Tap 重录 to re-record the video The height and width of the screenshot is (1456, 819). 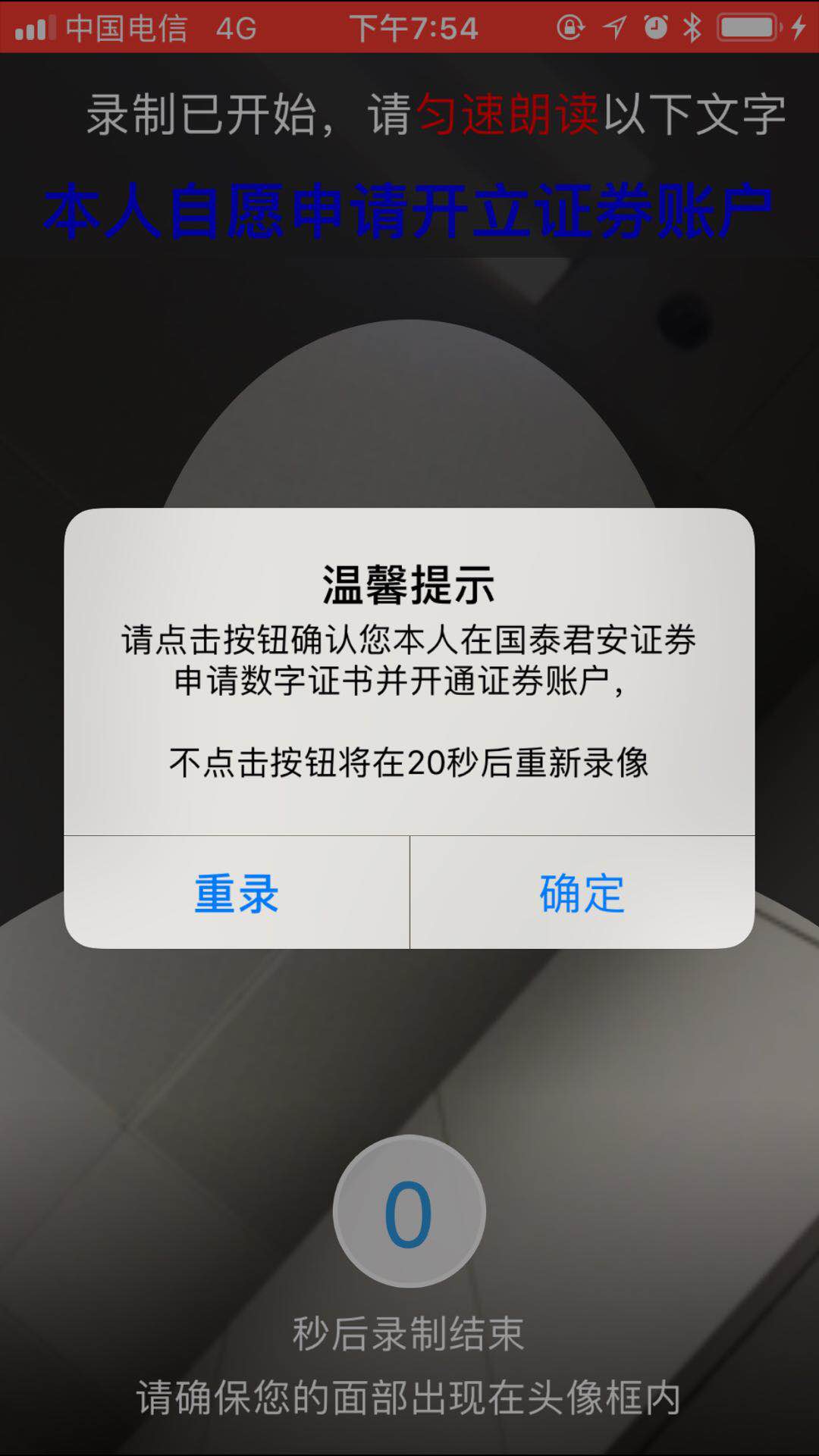pyautogui.click(x=237, y=893)
